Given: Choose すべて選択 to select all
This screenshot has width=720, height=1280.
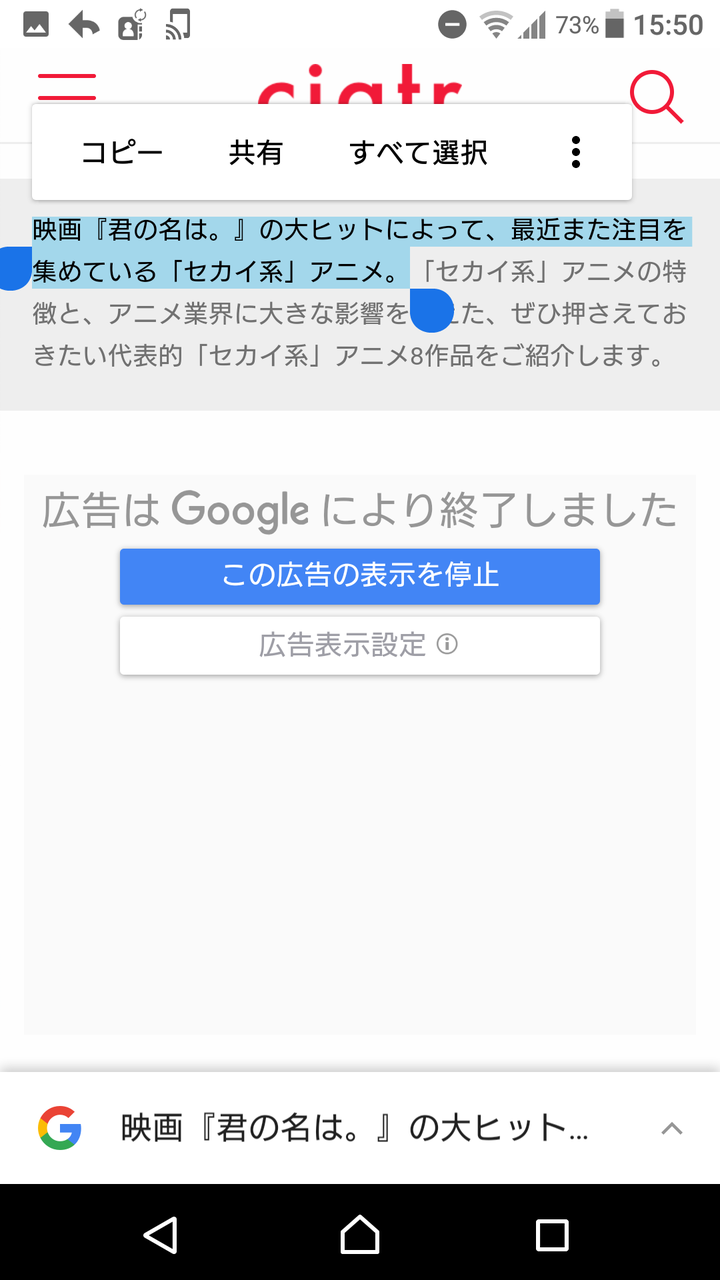Looking at the screenshot, I should tap(418, 152).
